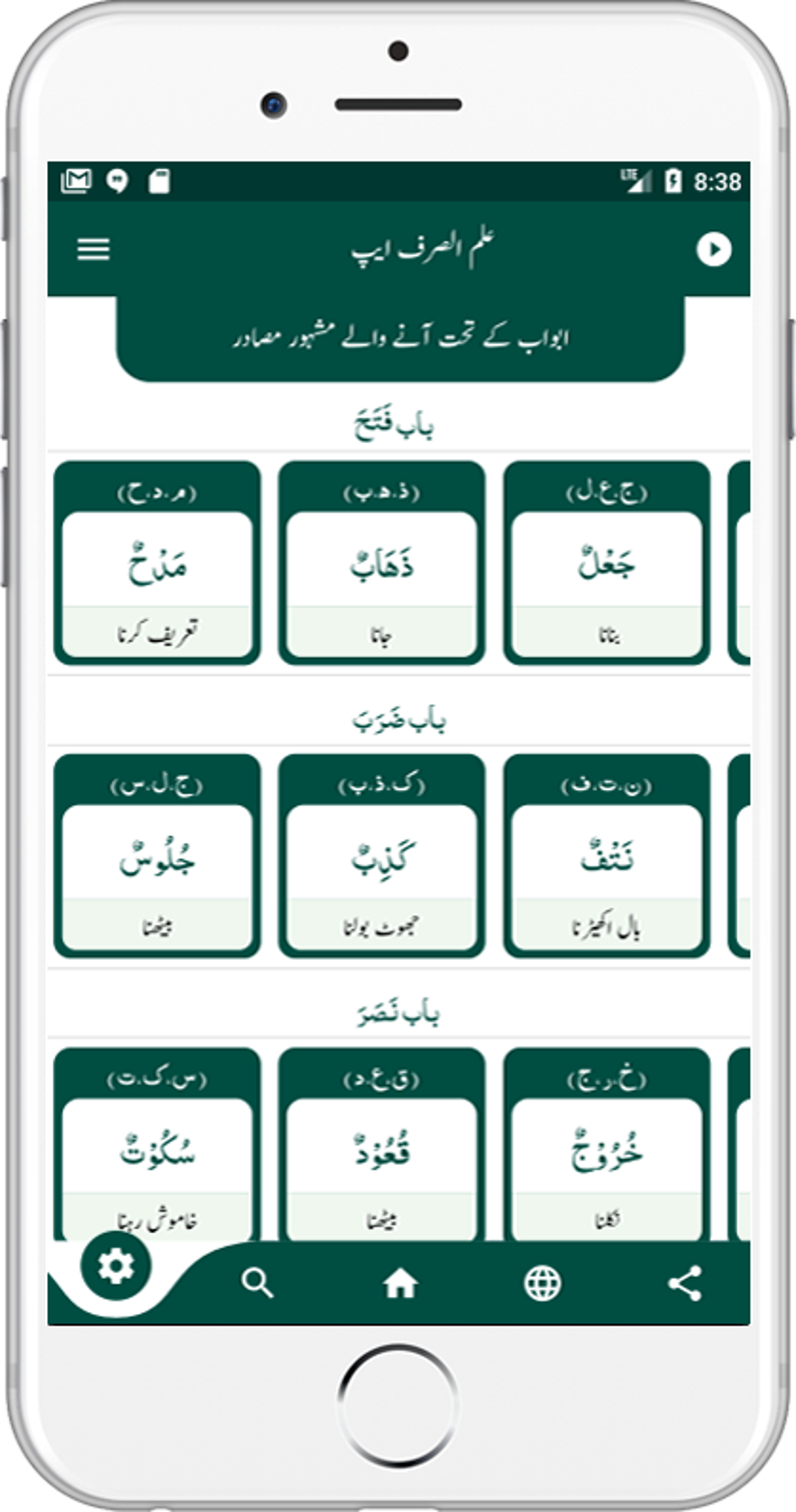Open search from the bottom bar
The height and width of the screenshot is (1512, 796).
coord(258,1283)
